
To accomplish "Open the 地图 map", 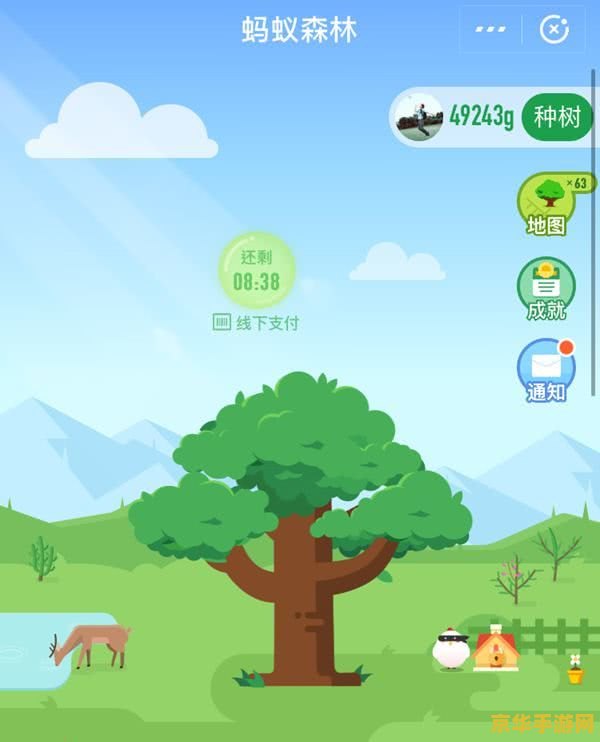I will click(x=546, y=204).
